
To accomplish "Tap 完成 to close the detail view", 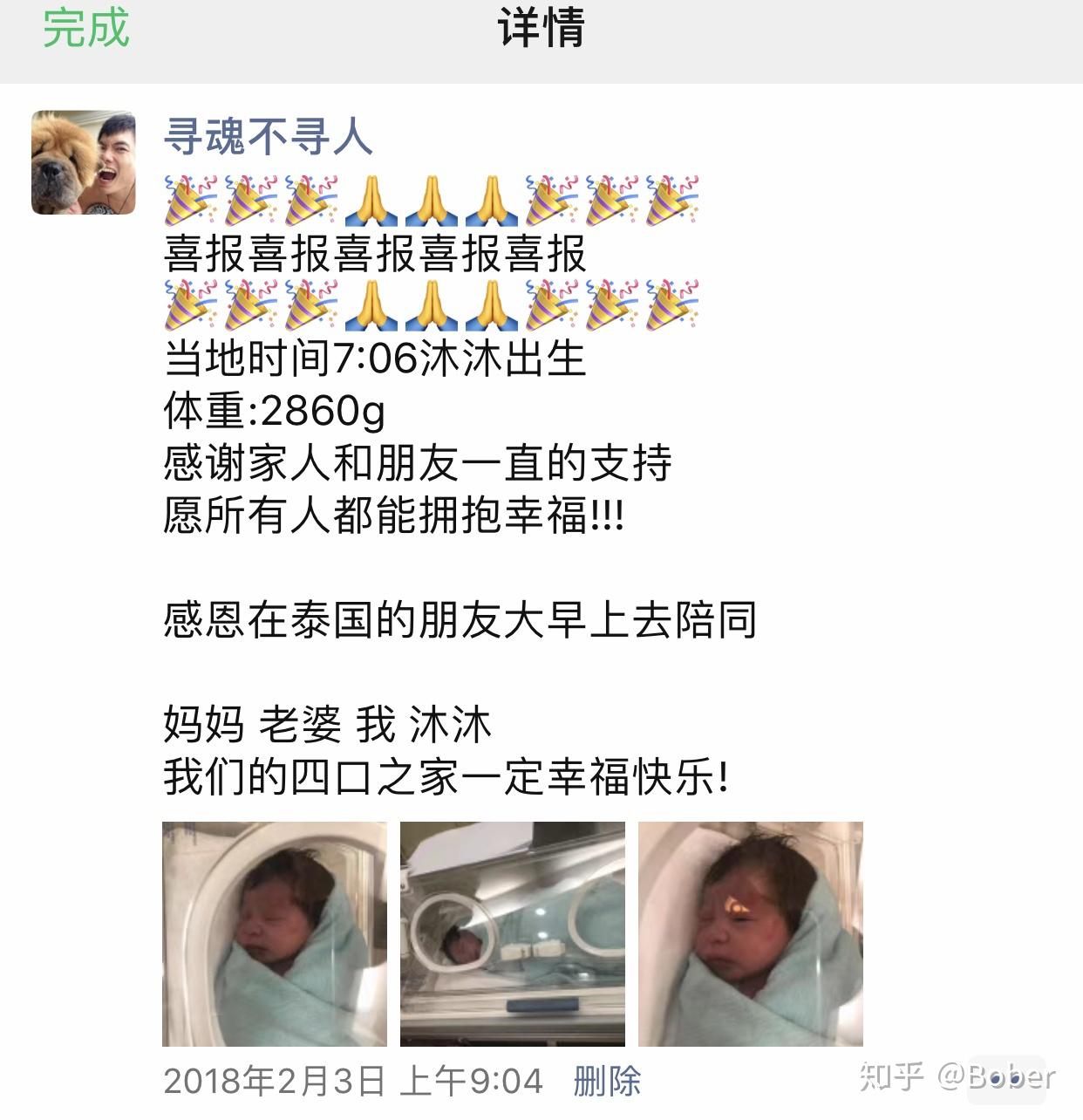I will pos(86,29).
